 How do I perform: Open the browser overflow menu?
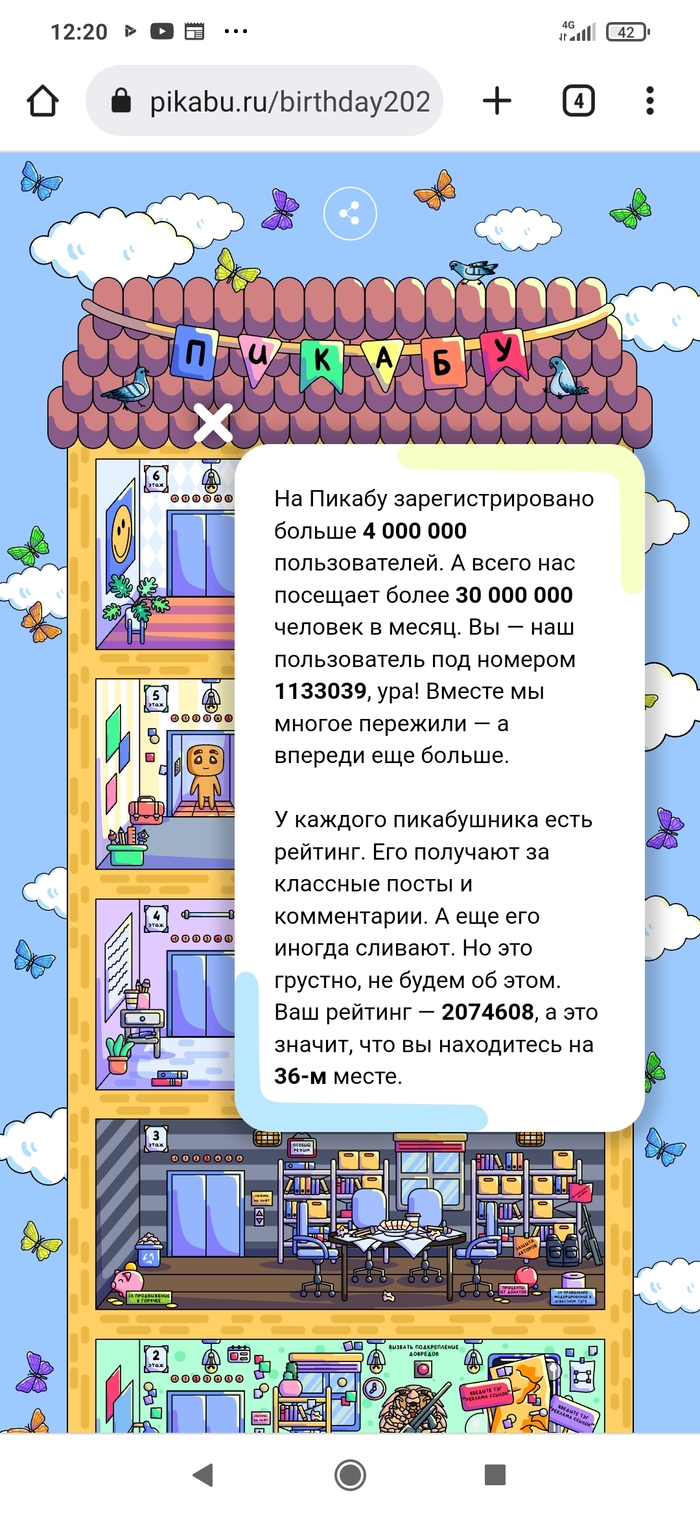click(x=650, y=101)
